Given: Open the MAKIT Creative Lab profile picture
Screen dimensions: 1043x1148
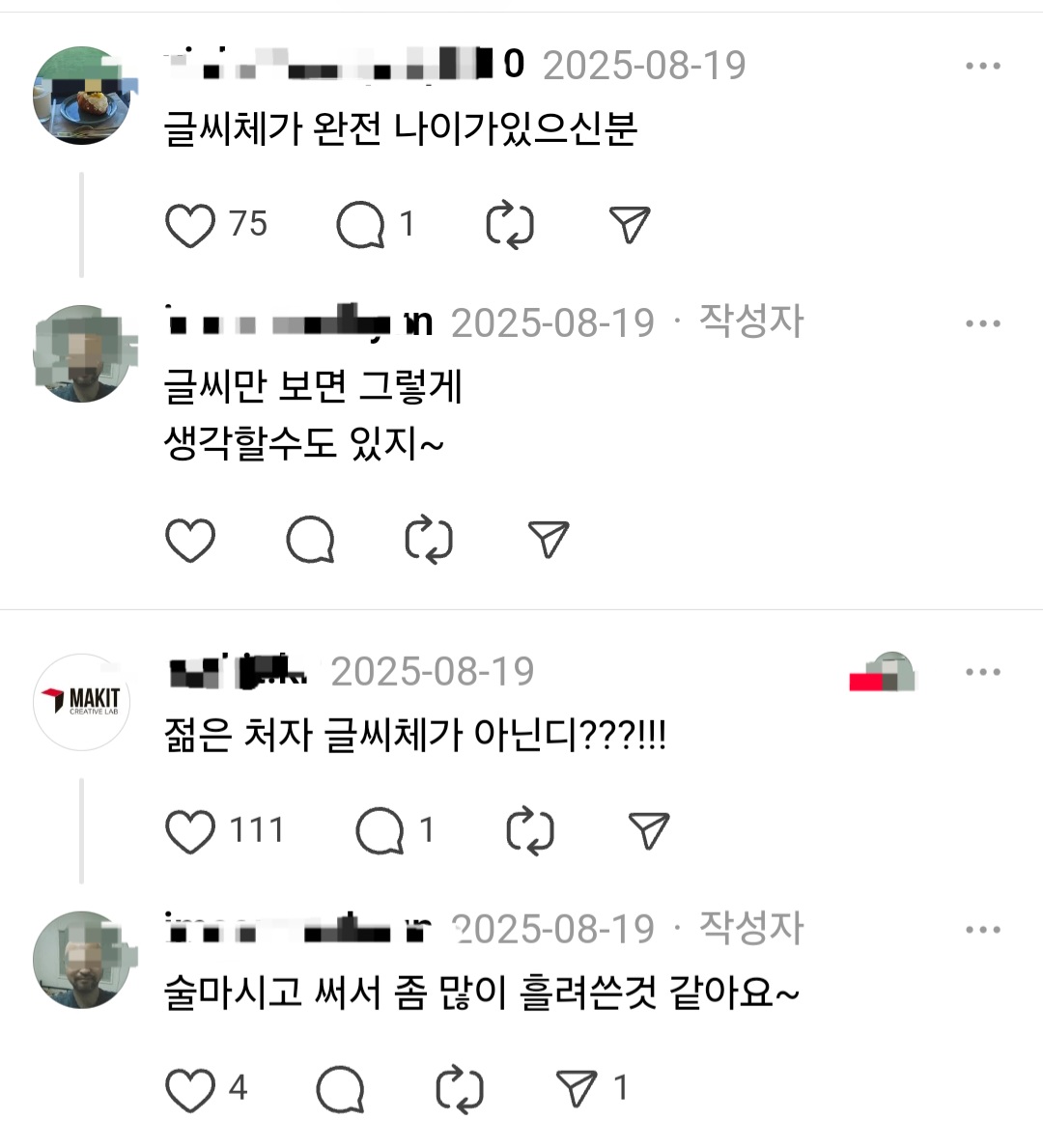Looking at the screenshot, I should (x=82, y=702).
